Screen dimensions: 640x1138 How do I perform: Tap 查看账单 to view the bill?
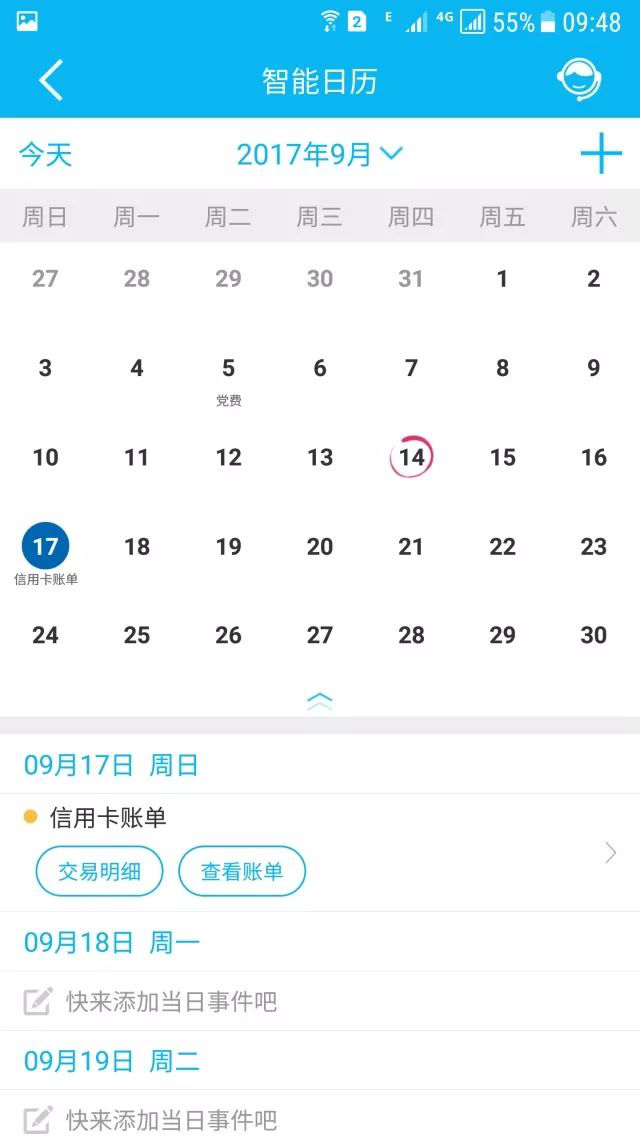coord(242,872)
